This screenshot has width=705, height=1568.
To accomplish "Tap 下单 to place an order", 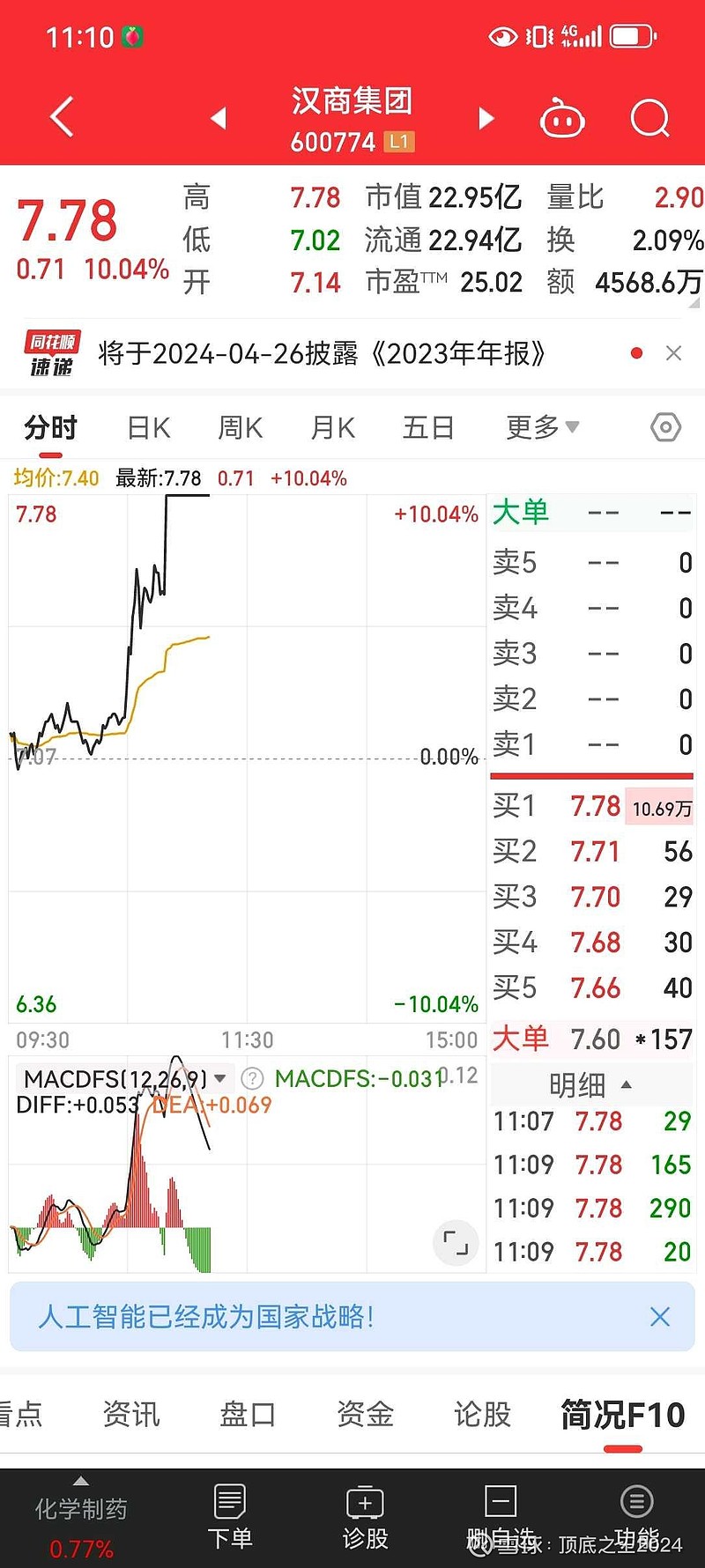I will point(230,1517).
